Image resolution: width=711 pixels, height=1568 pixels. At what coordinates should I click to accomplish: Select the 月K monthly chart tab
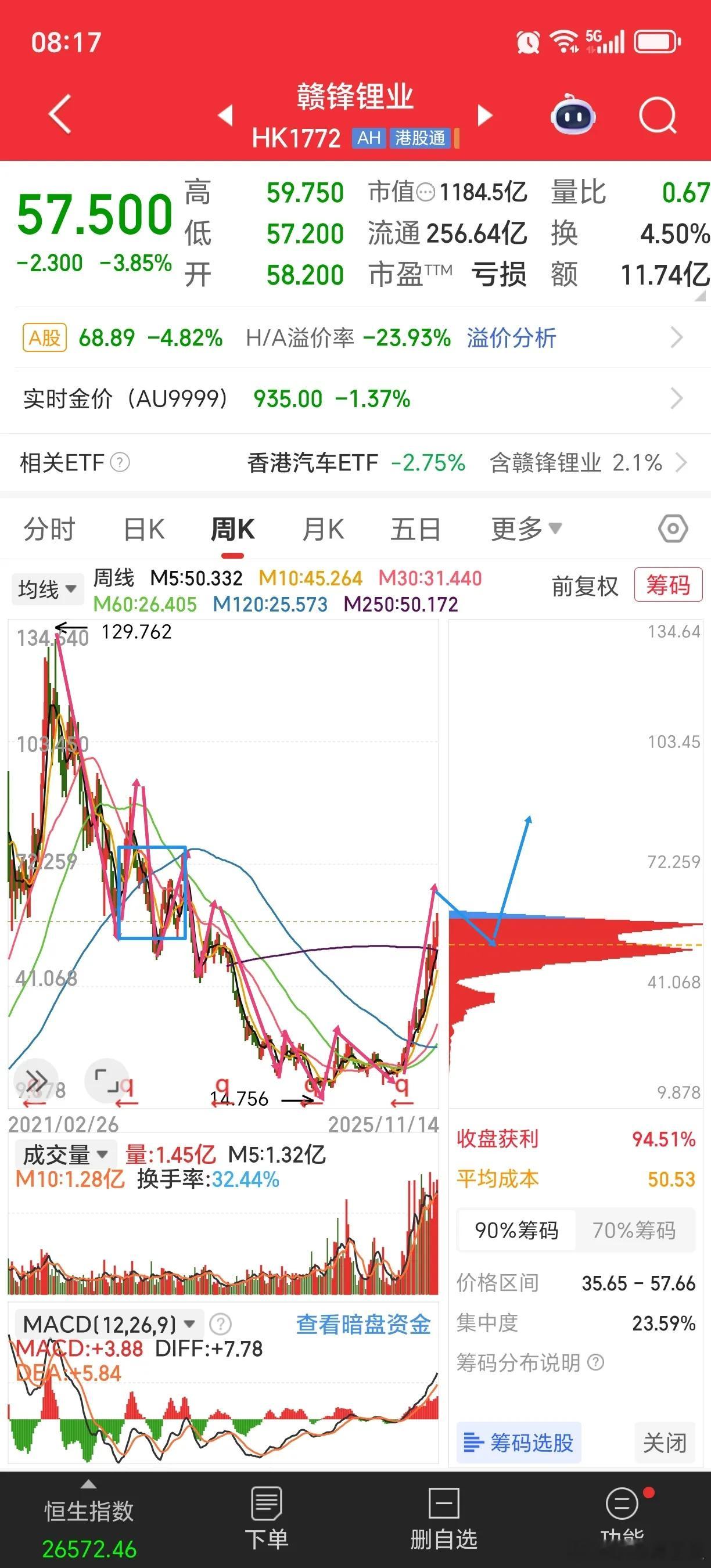322,528
